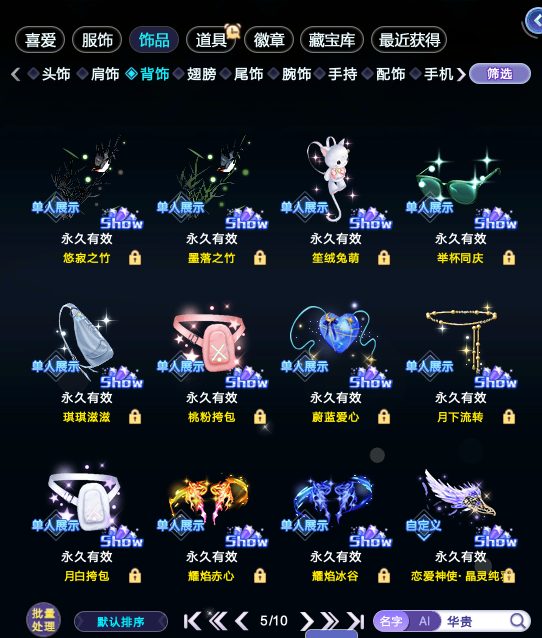Switch to the 徽章 tab
The image size is (542, 638).
pos(269,40)
